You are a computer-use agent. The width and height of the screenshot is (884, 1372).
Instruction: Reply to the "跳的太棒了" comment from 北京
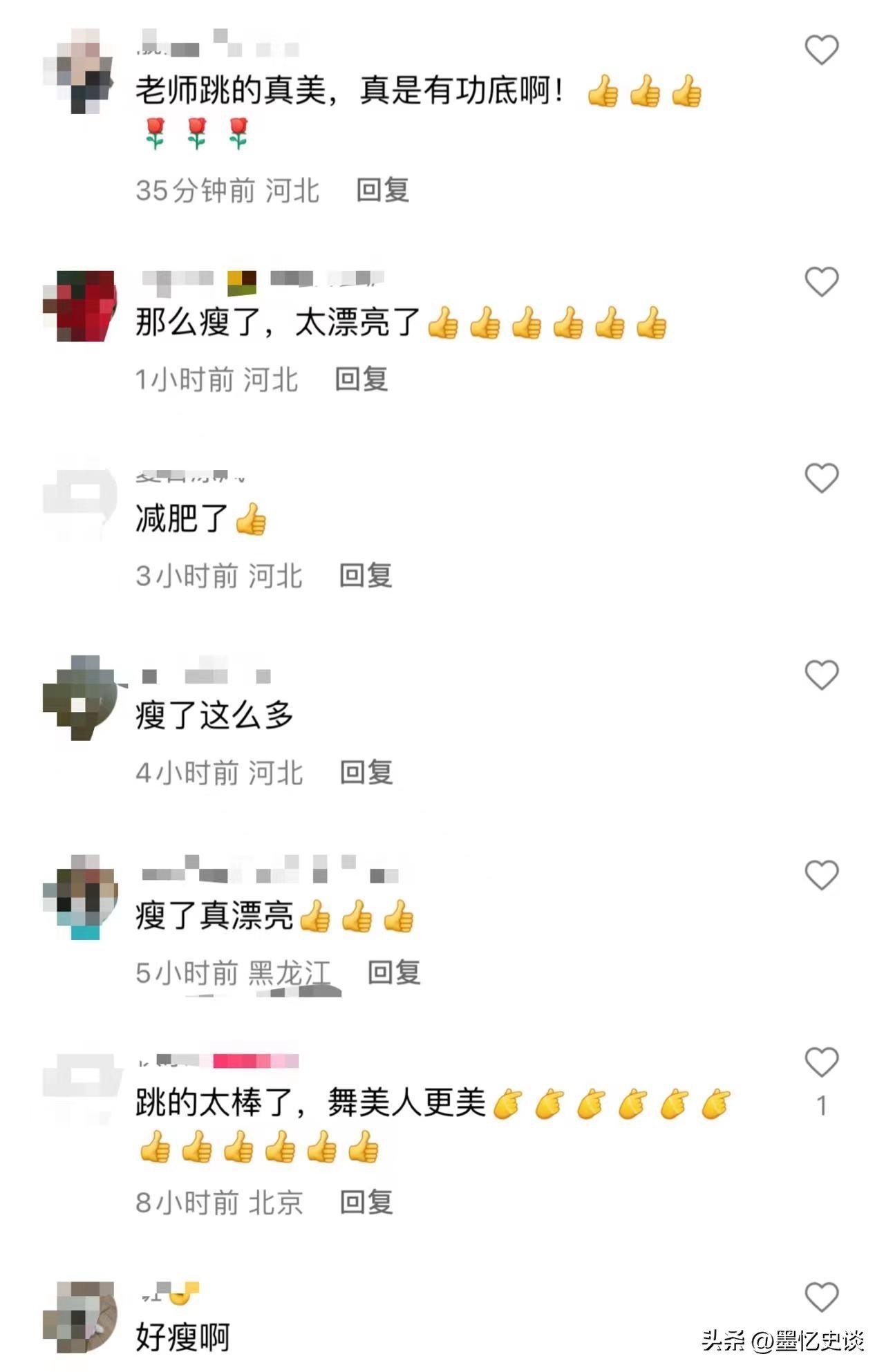[366, 1203]
